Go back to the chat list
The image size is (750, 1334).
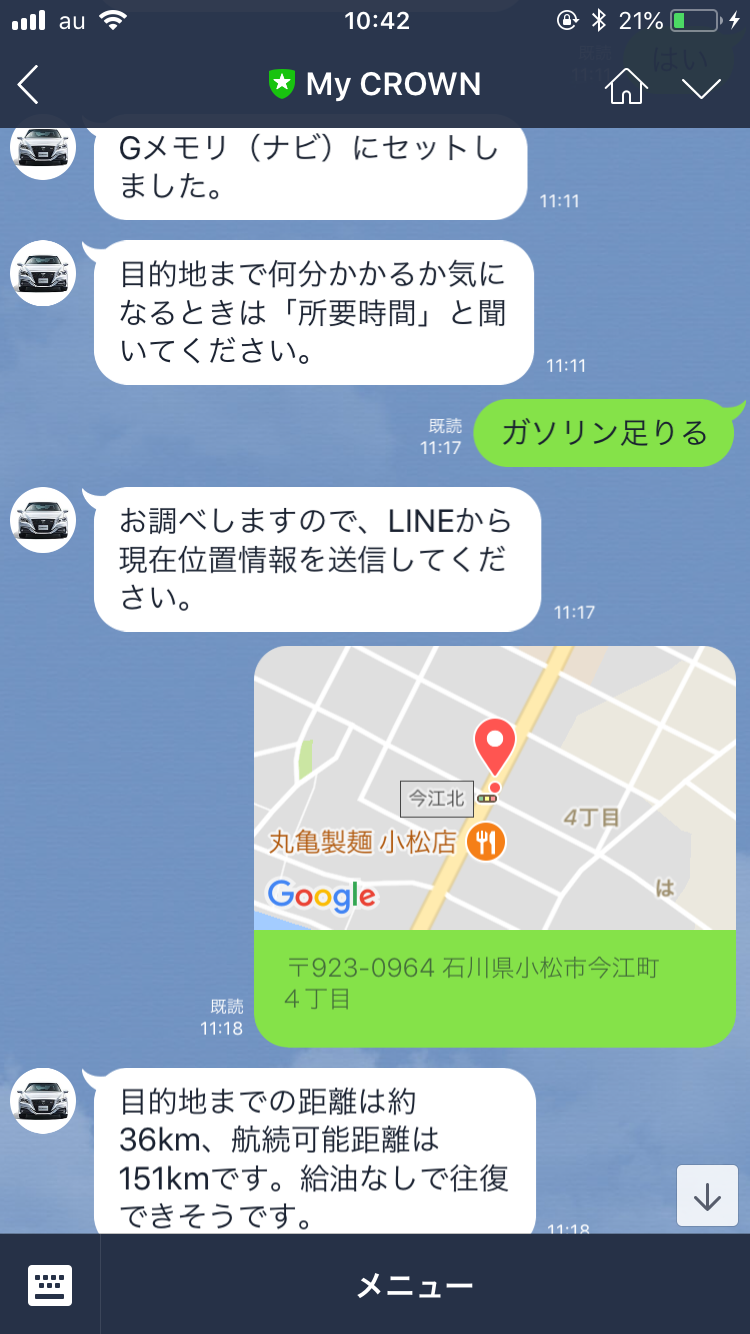point(29,85)
